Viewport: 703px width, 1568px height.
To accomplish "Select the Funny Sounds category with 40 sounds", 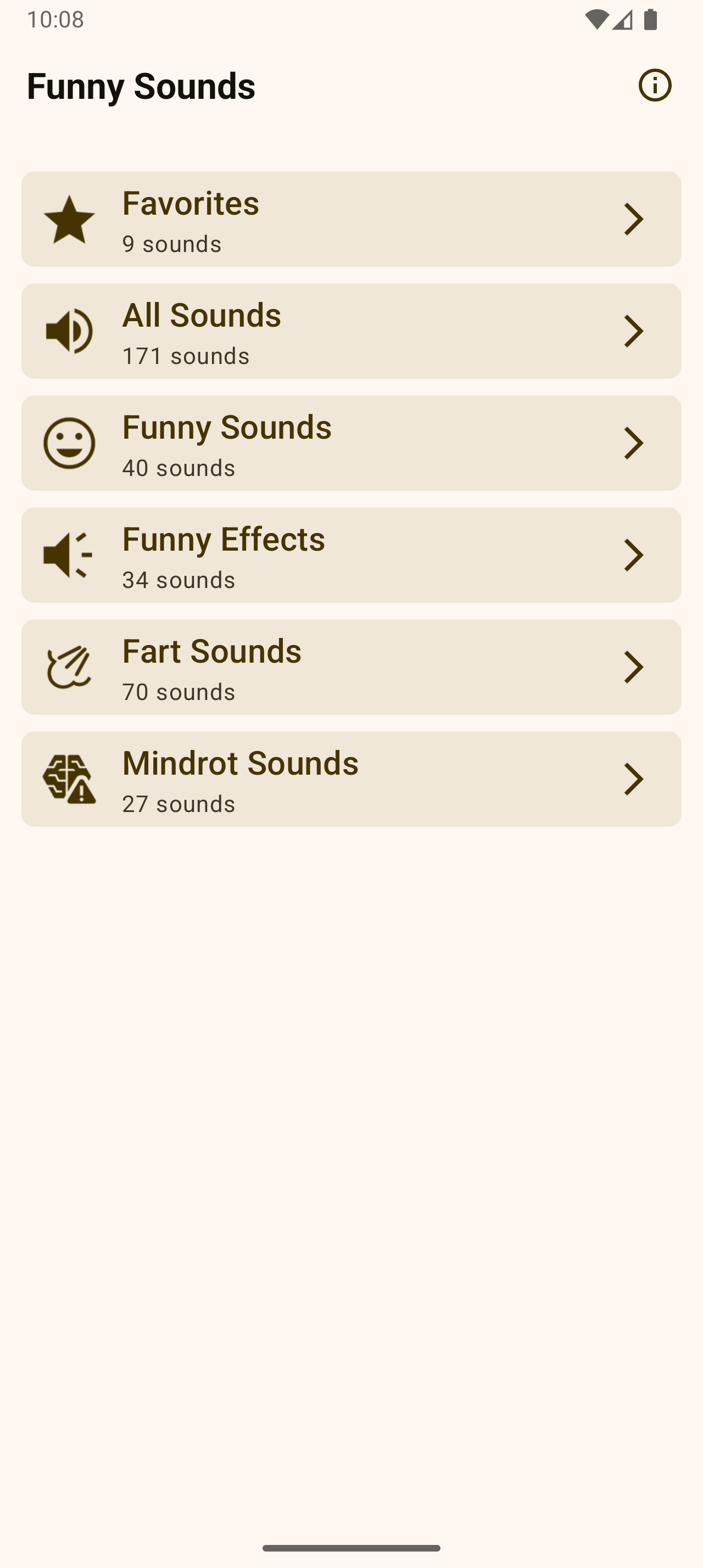I will click(x=351, y=443).
